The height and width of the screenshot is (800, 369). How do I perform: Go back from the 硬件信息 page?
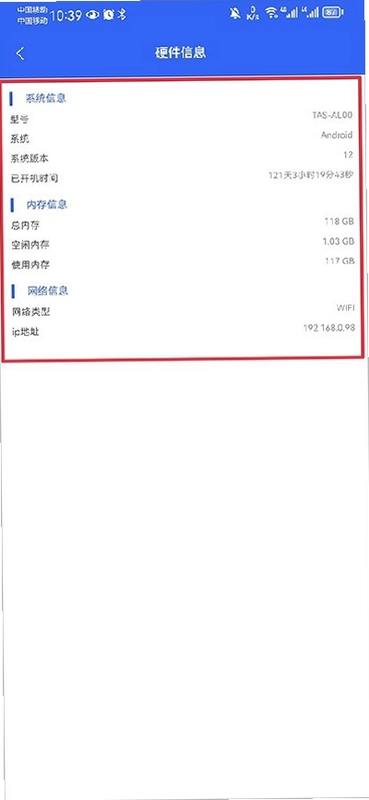click(20, 53)
